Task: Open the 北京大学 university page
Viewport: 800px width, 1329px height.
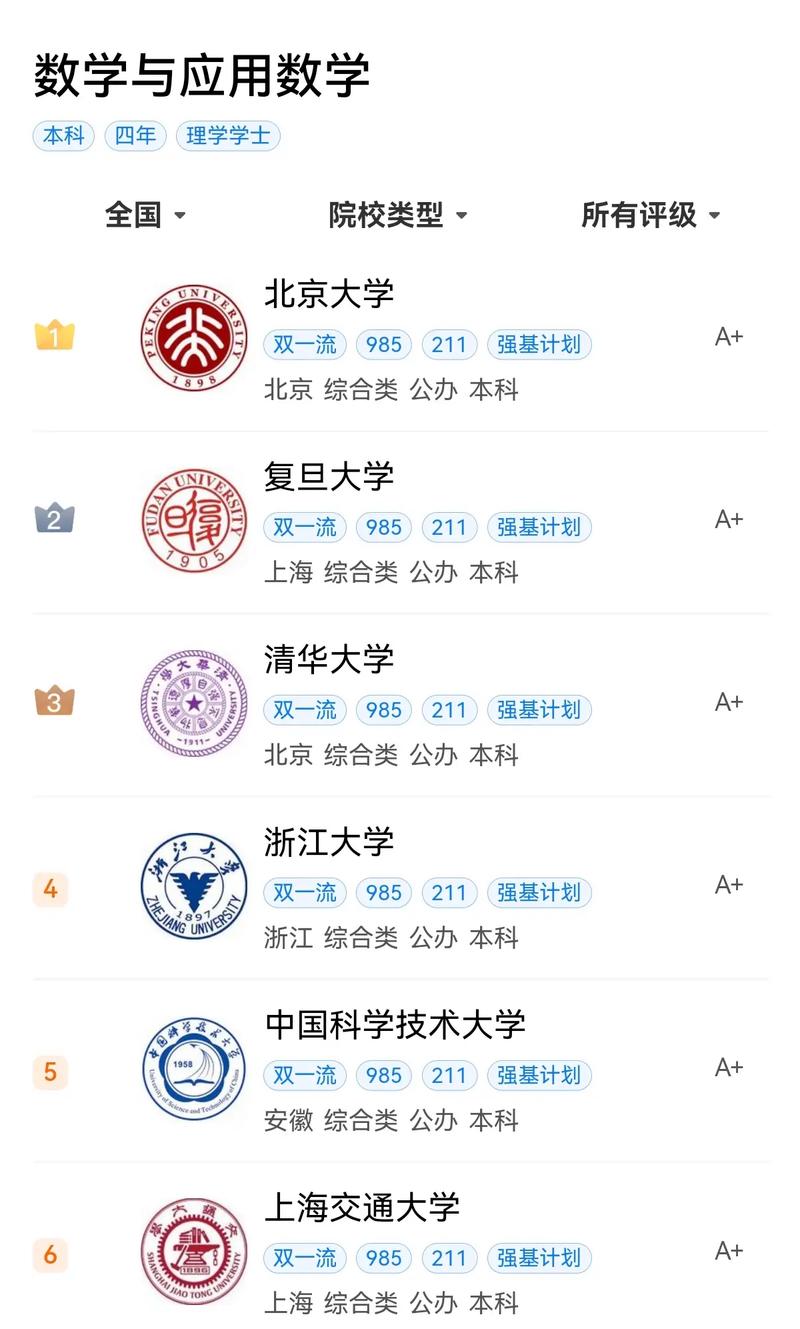Action: coord(329,294)
